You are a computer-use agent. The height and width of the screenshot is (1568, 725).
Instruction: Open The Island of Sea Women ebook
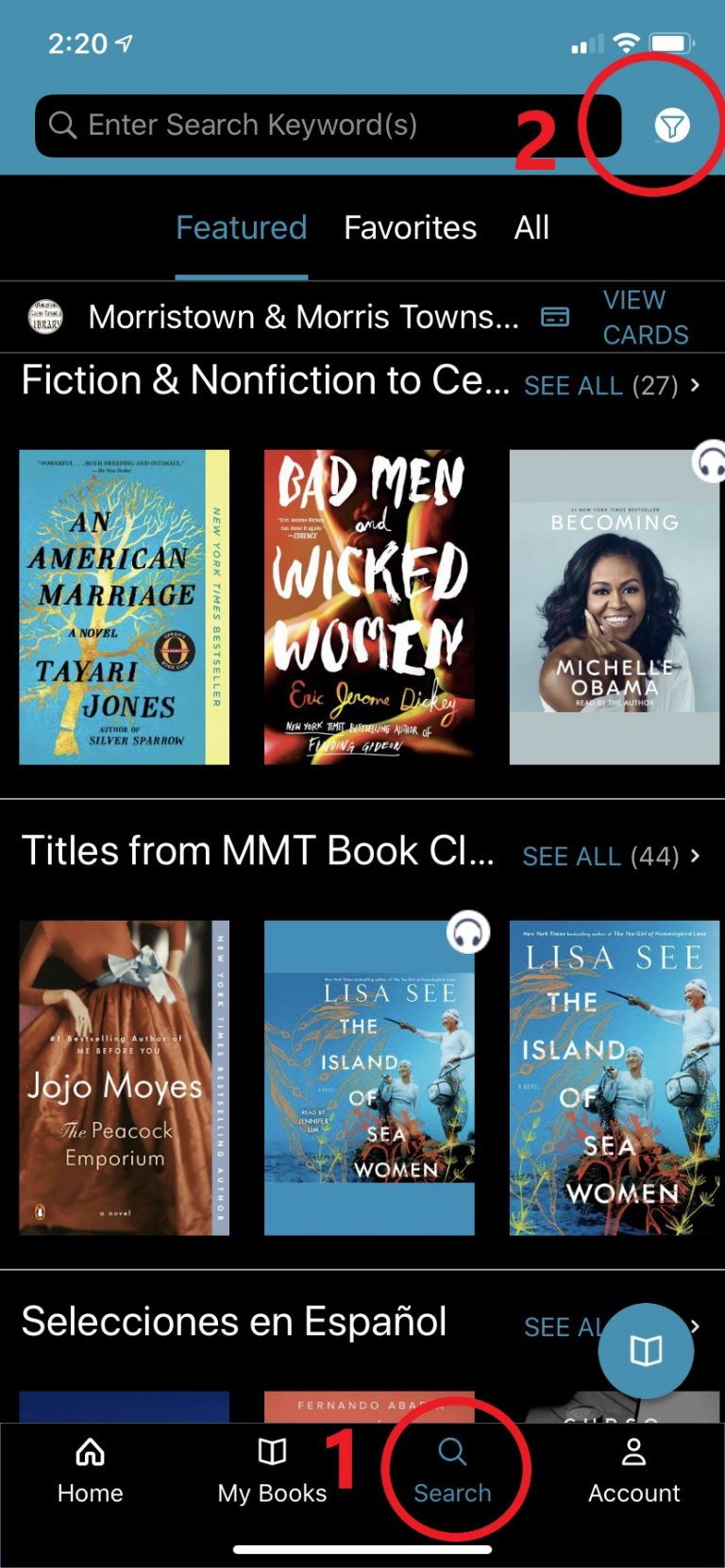614,1077
